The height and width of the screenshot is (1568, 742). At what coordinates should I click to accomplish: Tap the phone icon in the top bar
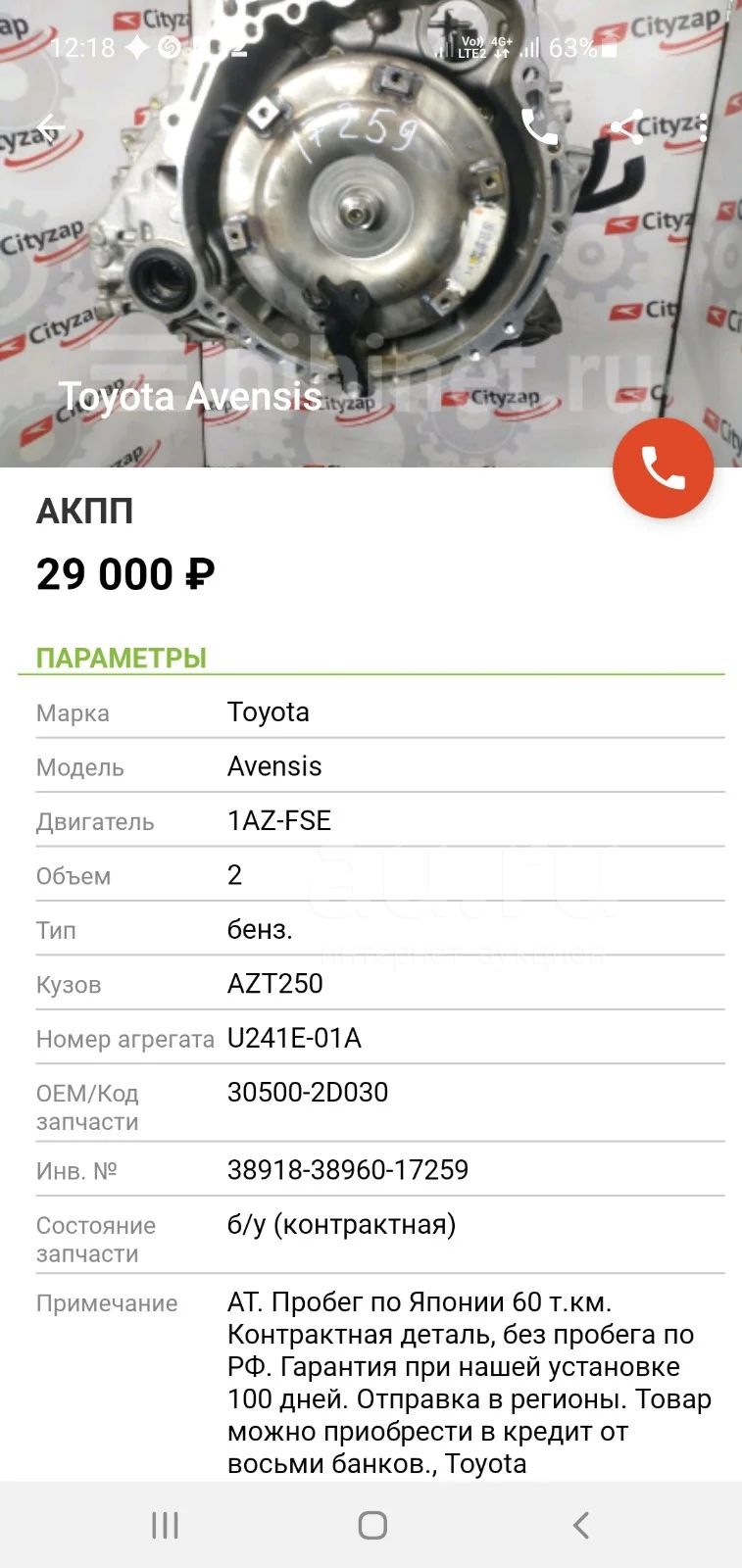click(539, 127)
